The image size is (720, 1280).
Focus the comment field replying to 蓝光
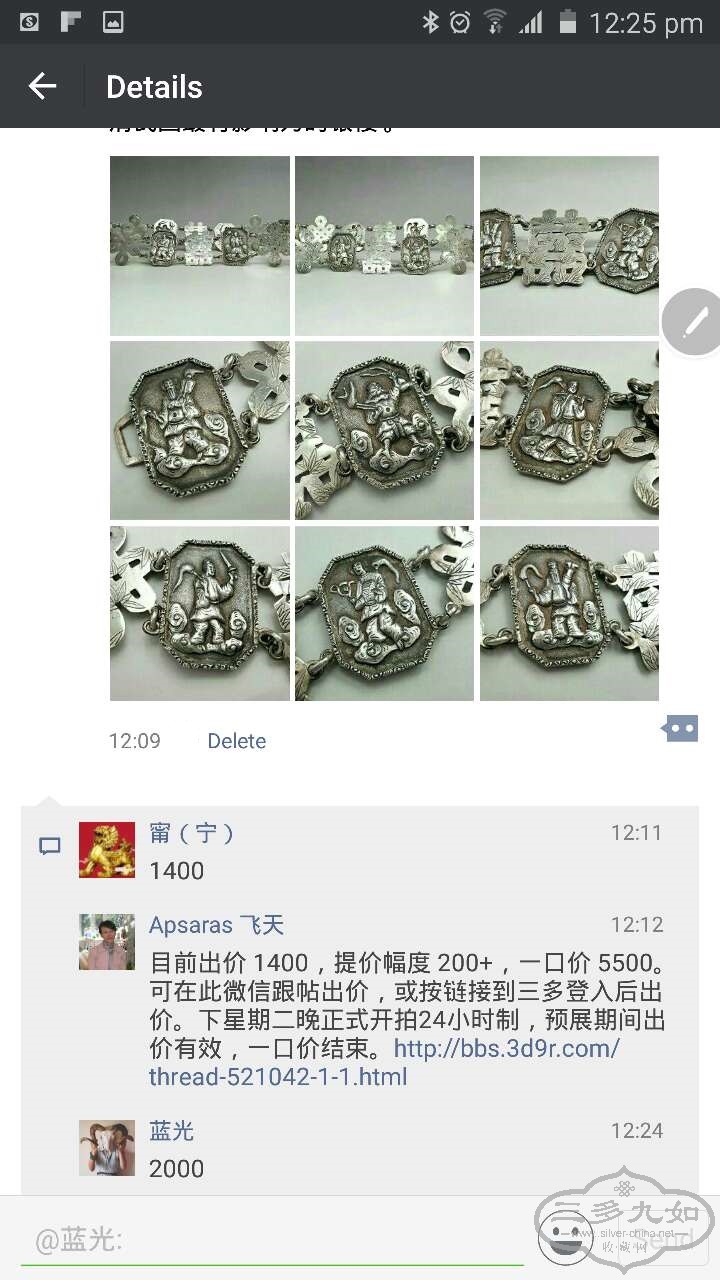(270, 1241)
